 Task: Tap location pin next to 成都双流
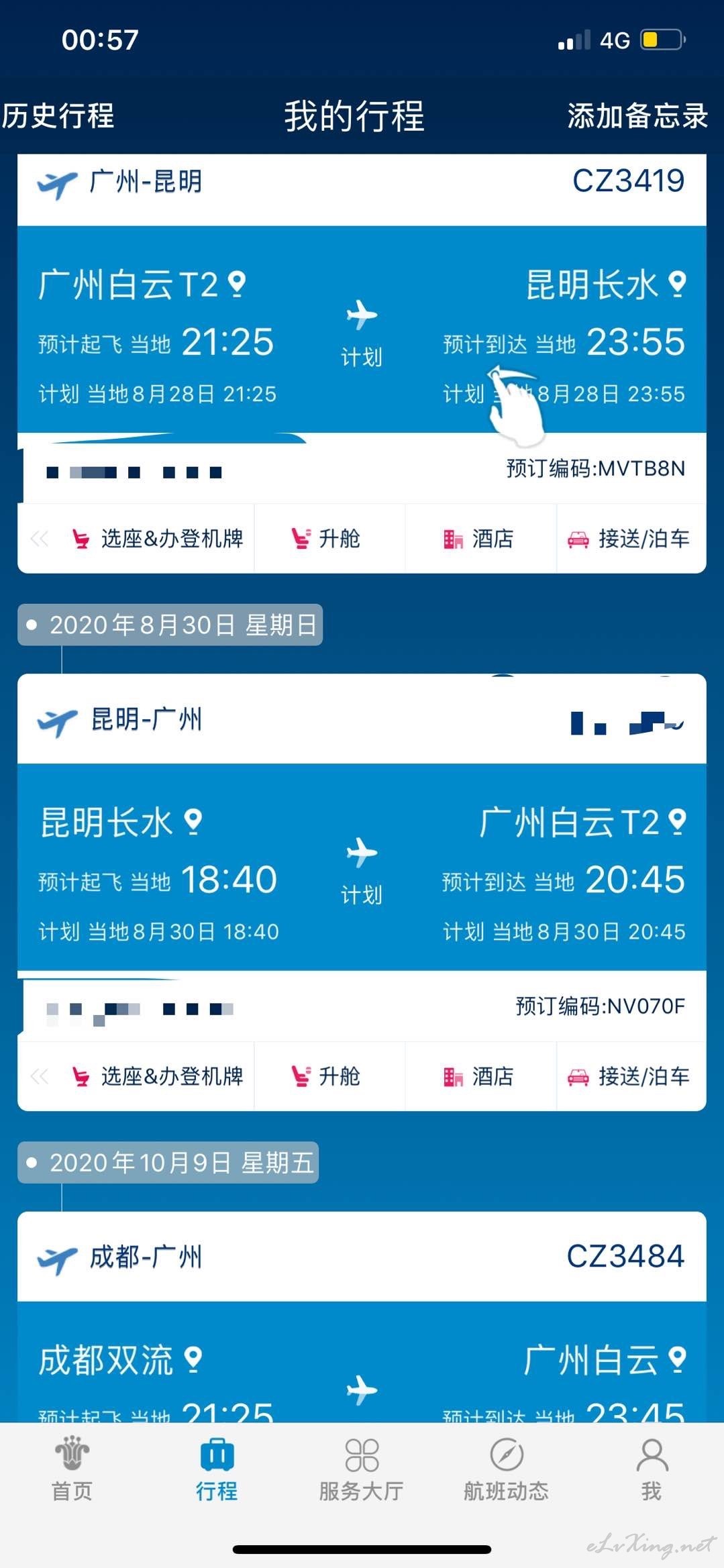click(x=193, y=1360)
